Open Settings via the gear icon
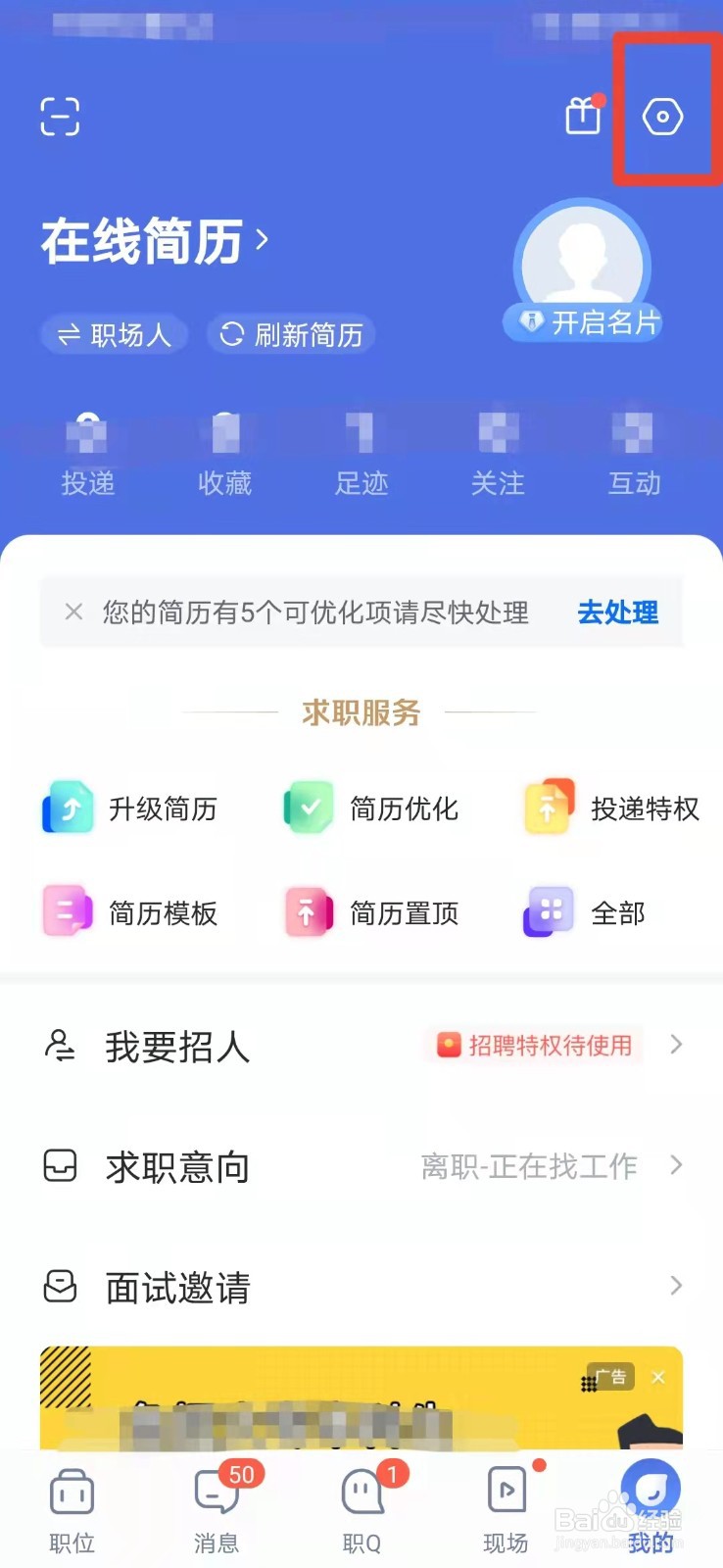Image resolution: width=723 pixels, height=1568 pixels. coord(664,116)
